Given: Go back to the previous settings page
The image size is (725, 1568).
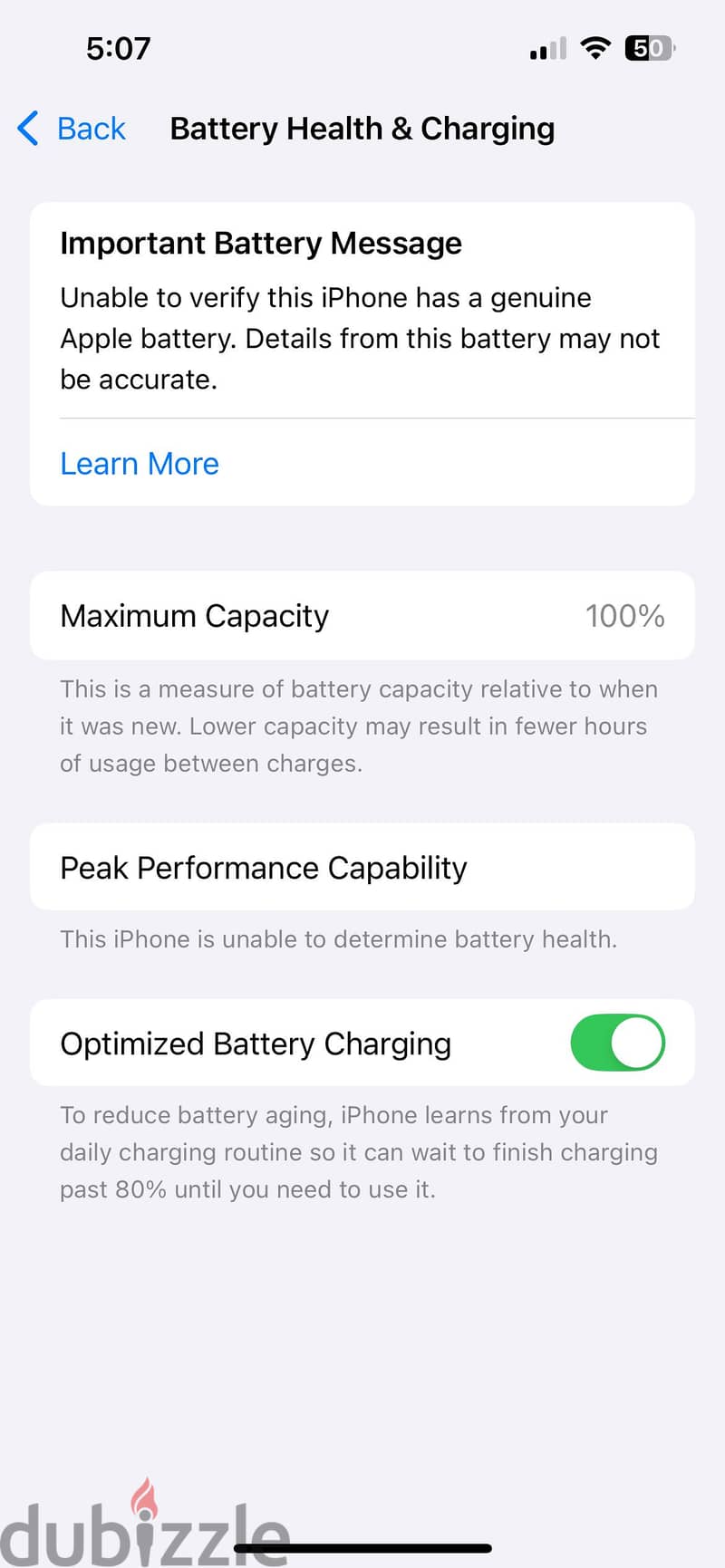Looking at the screenshot, I should [72, 129].
